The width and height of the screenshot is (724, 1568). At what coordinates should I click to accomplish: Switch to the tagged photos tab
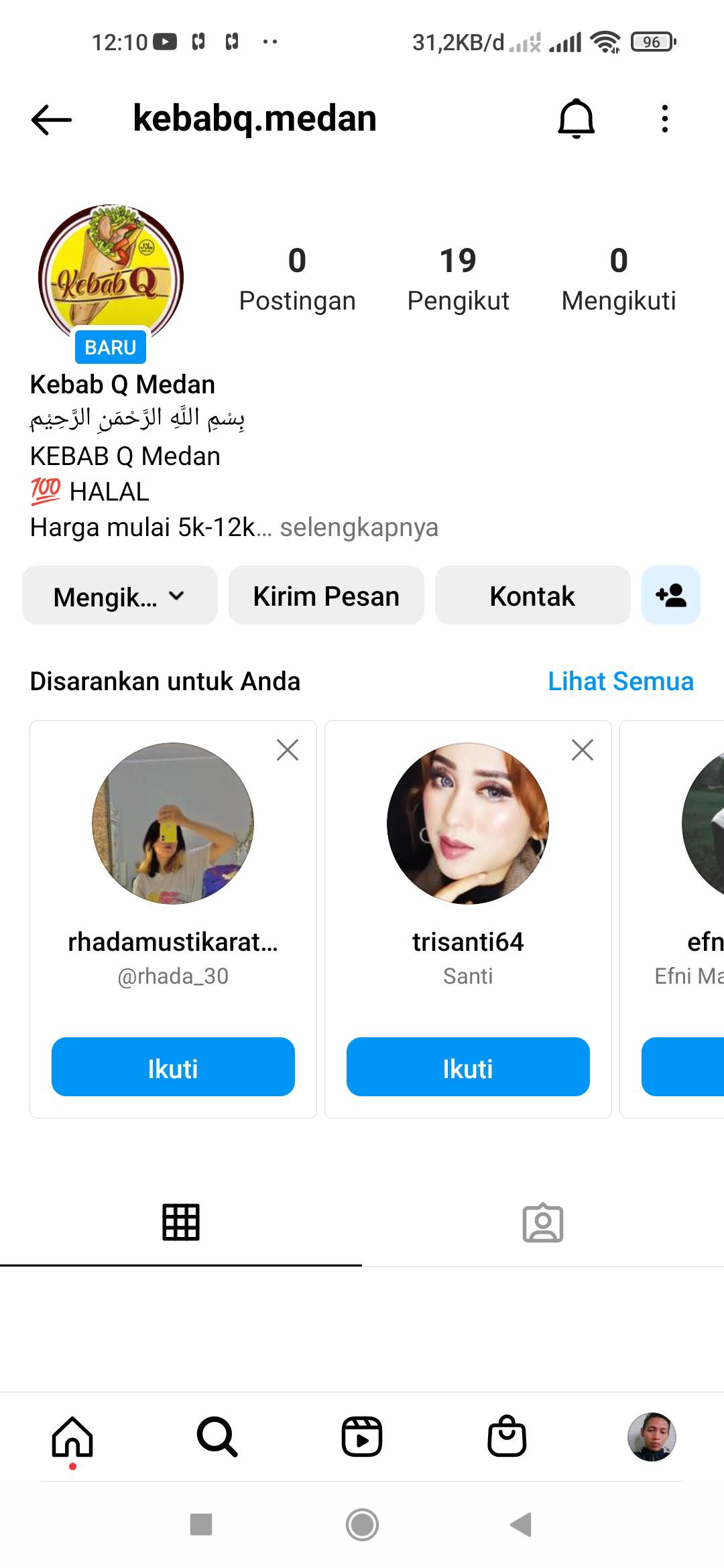pyautogui.click(x=543, y=1223)
